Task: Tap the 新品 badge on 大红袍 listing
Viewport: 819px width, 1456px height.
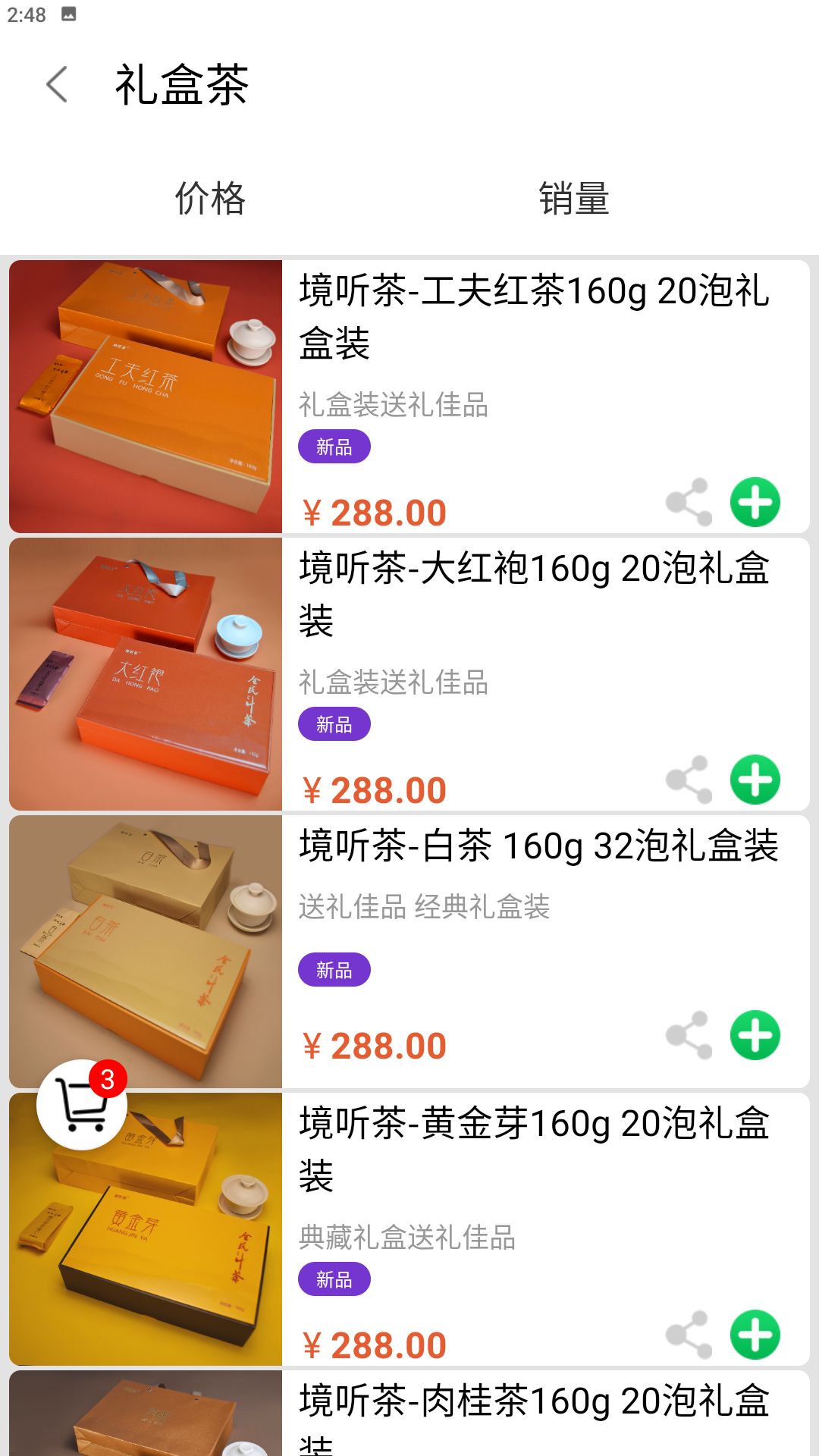Action: click(x=334, y=725)
